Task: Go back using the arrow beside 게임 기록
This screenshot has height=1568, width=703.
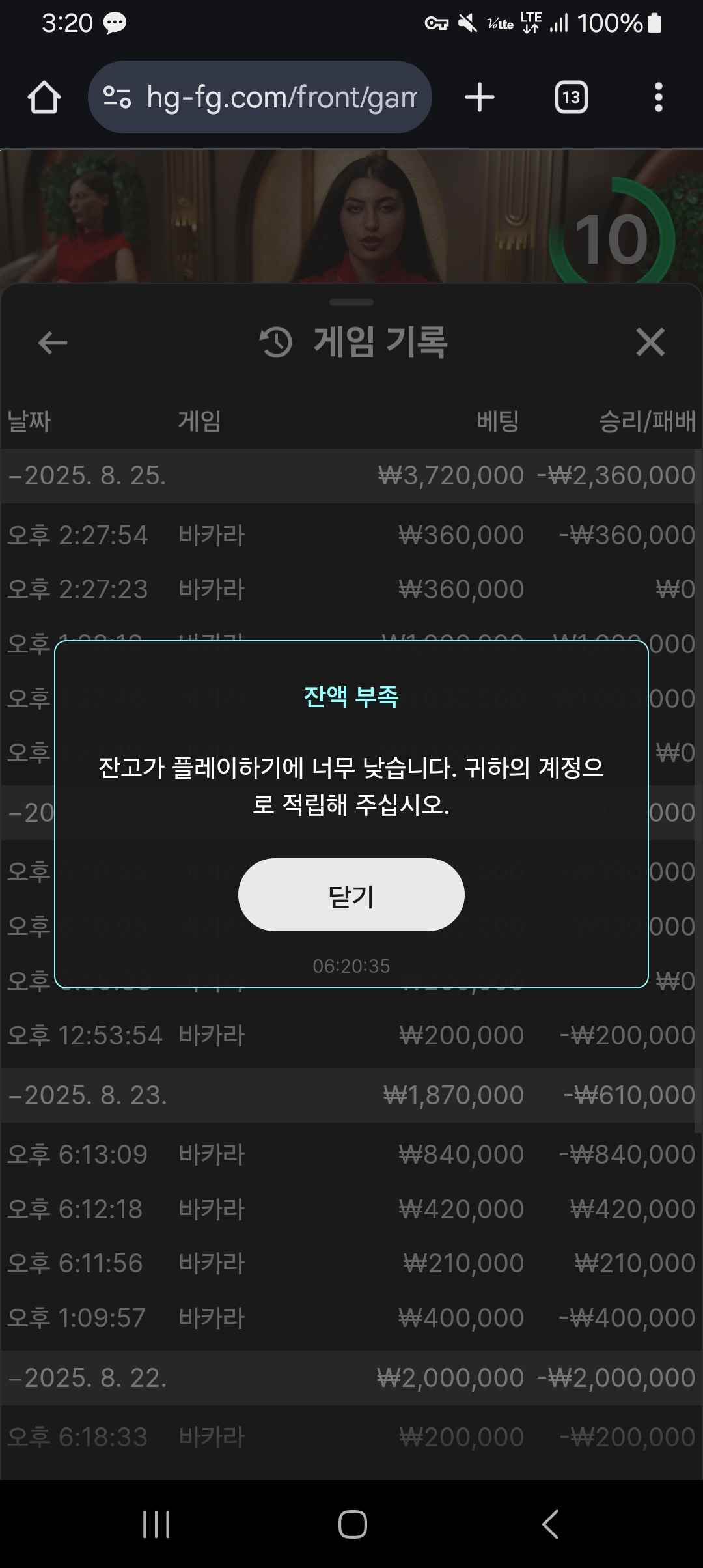Action: click(53, 343)
